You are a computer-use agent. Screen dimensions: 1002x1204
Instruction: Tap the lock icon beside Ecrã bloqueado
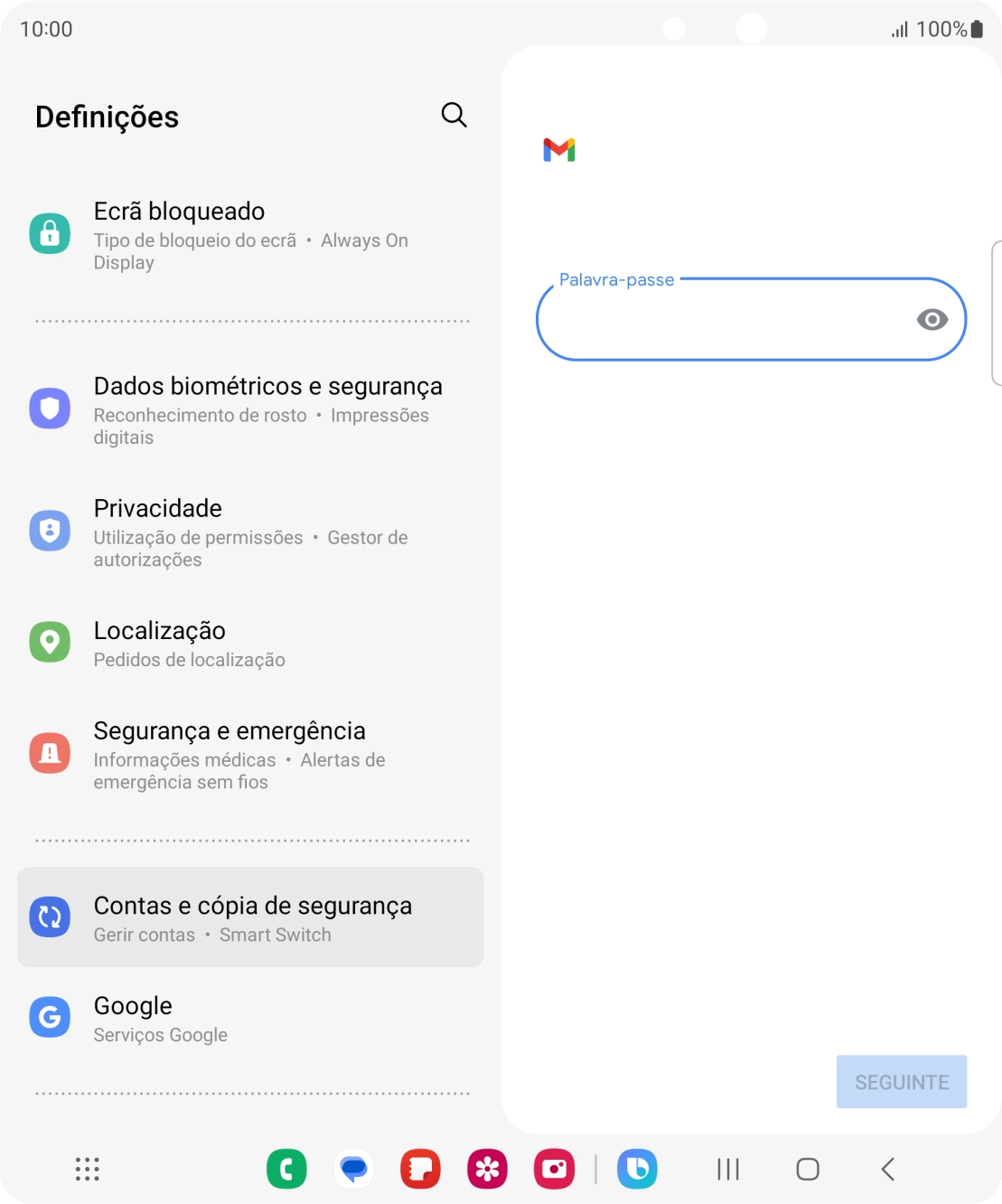[x=50, y=232]
